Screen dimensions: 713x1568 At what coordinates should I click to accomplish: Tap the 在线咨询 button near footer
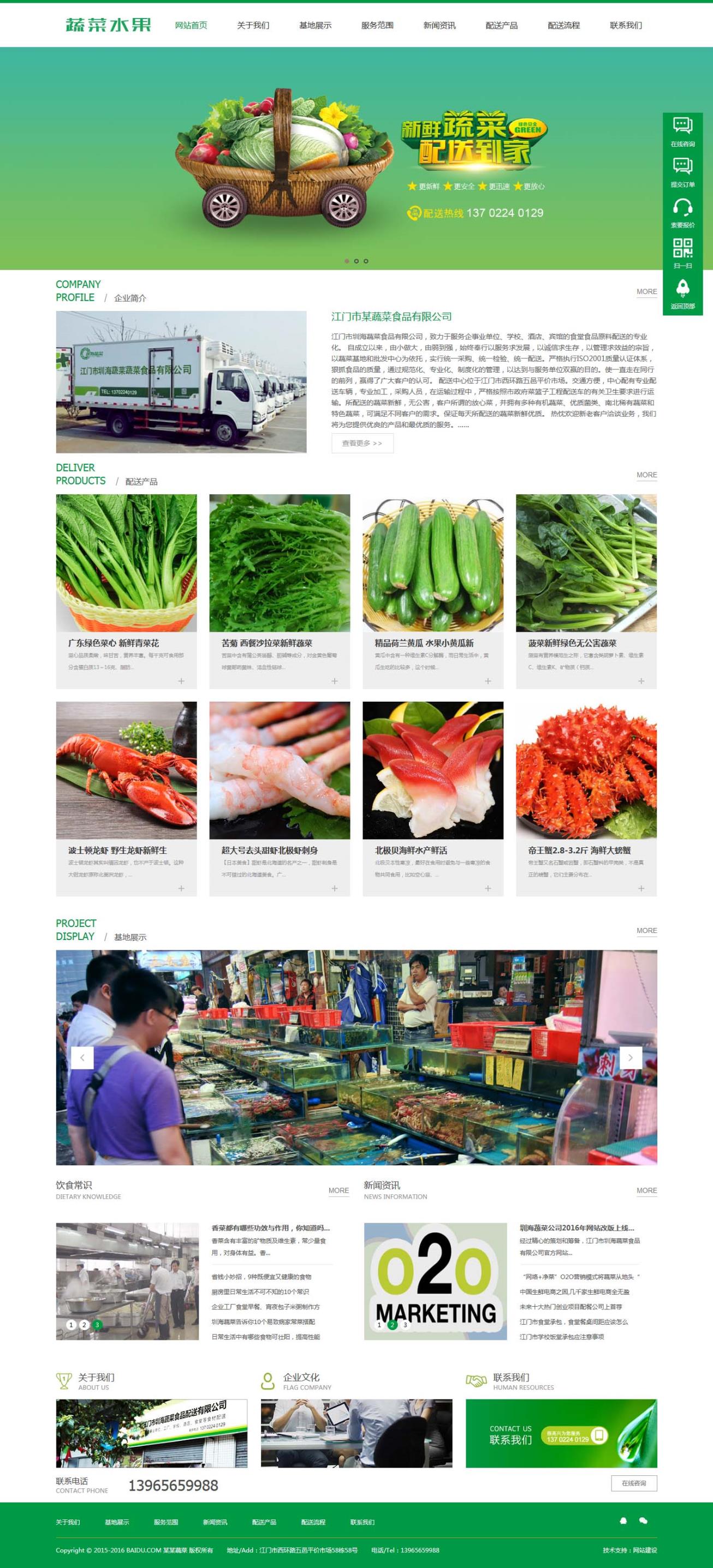[633, 1483]
